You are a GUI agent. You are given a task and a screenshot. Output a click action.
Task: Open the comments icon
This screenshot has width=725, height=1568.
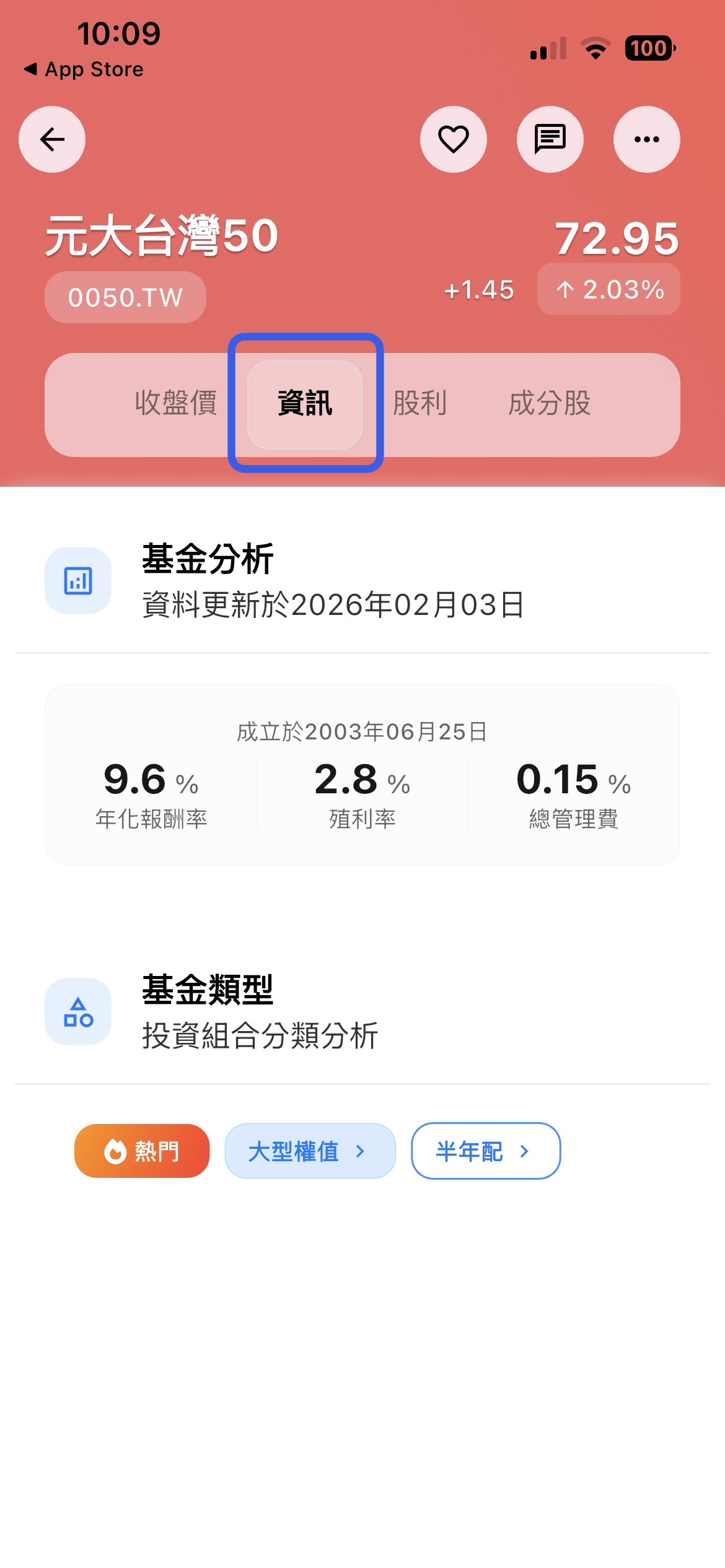550,139
